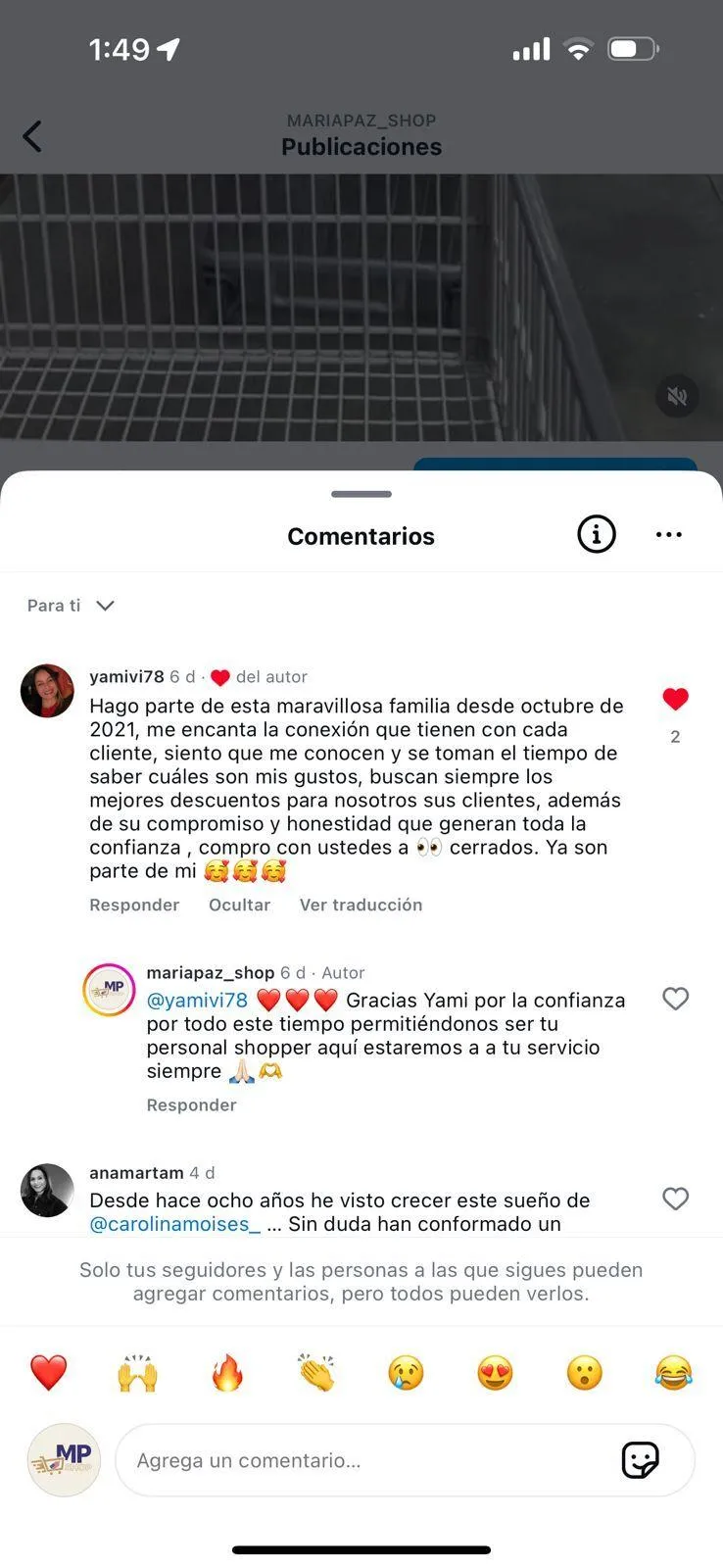This screenshot has width=723, height=1568.
Task: Open the comments info icon
Action: tap(596, 534)
